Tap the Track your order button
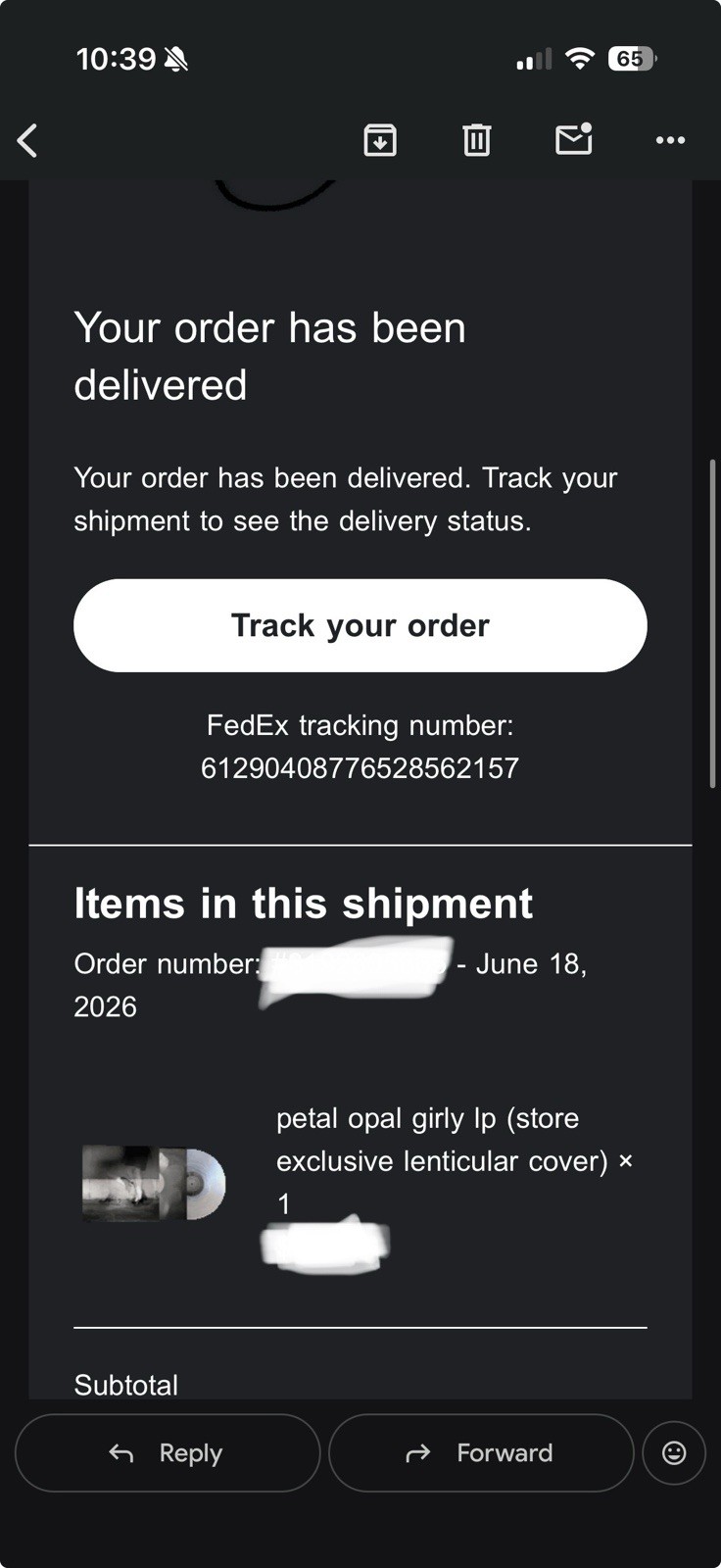Viewport: 721px width, 1568px height. [x=360, y=625]
